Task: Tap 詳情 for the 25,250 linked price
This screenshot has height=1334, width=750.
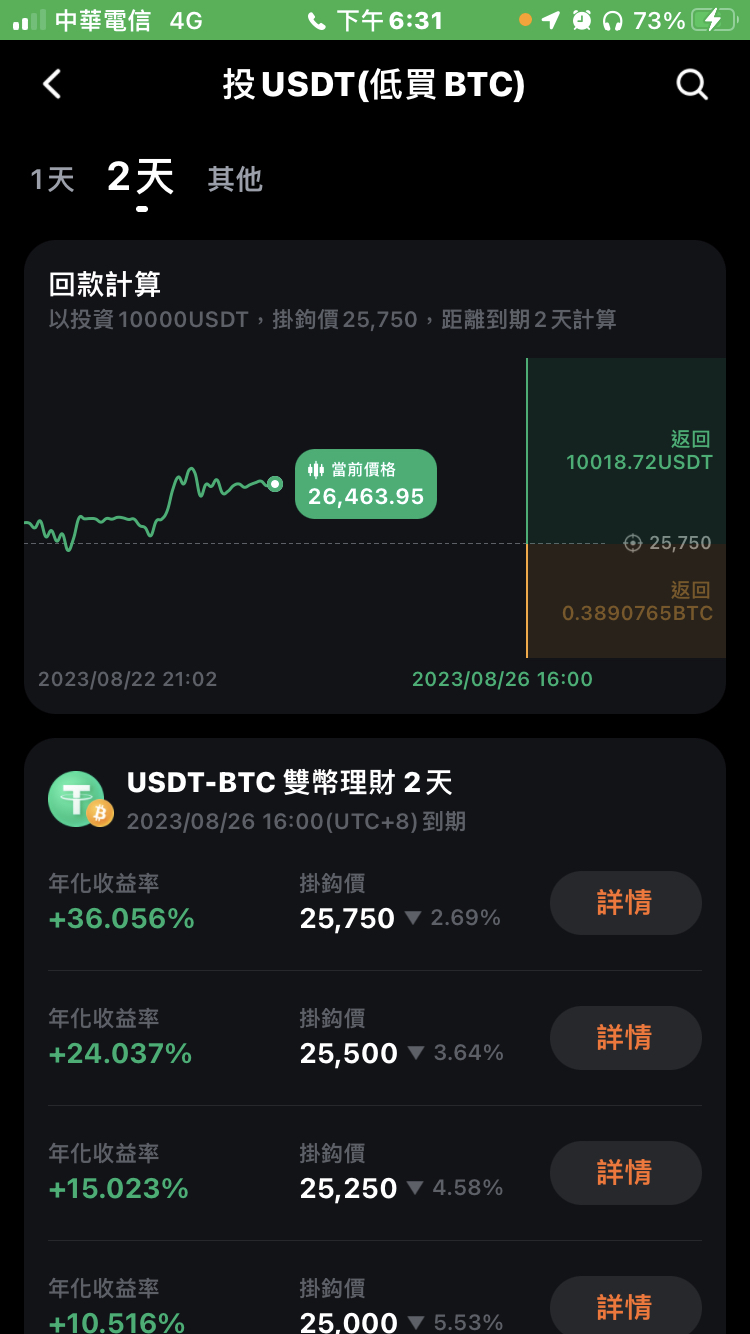Action: click(626, 1173)
